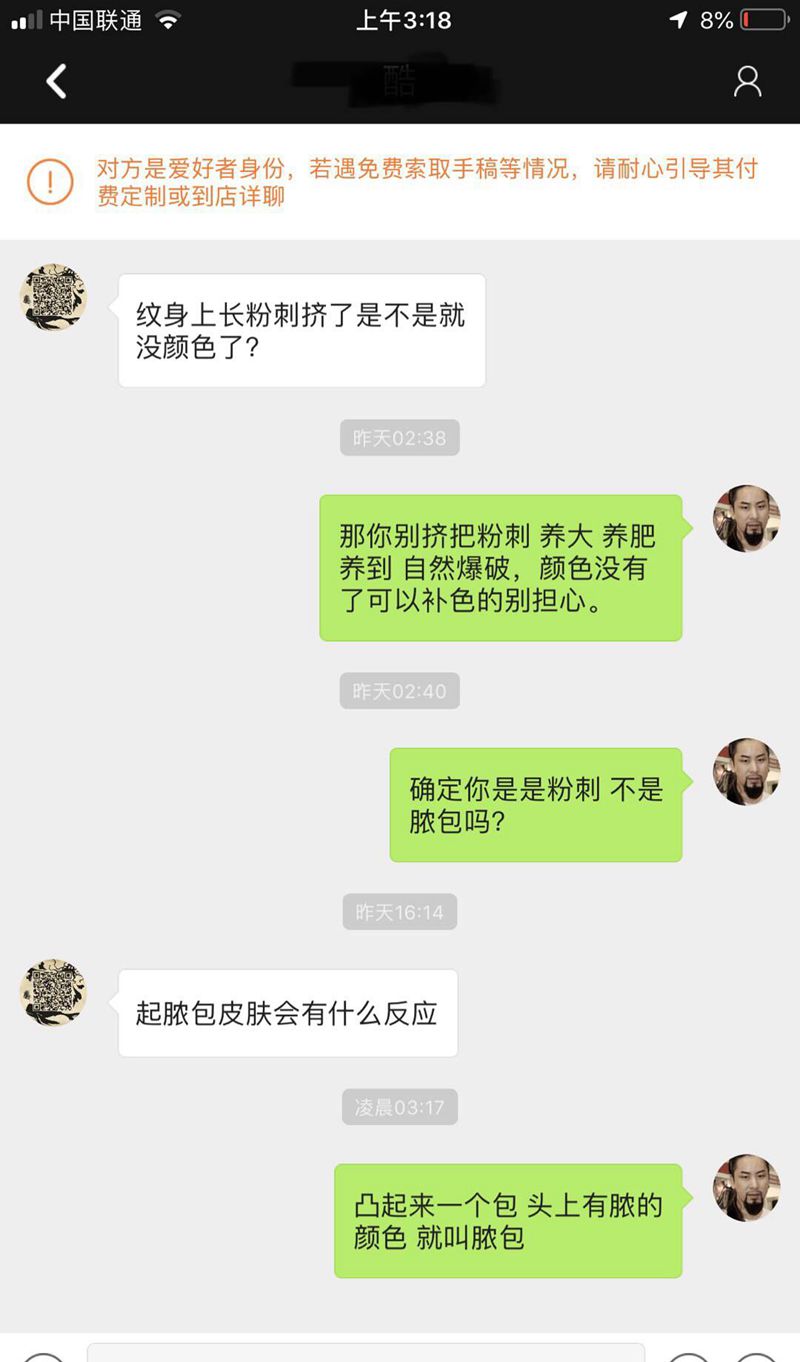Tap my avatar next to the 那你别挤把粉刺 reply

[x=746, y=518]
